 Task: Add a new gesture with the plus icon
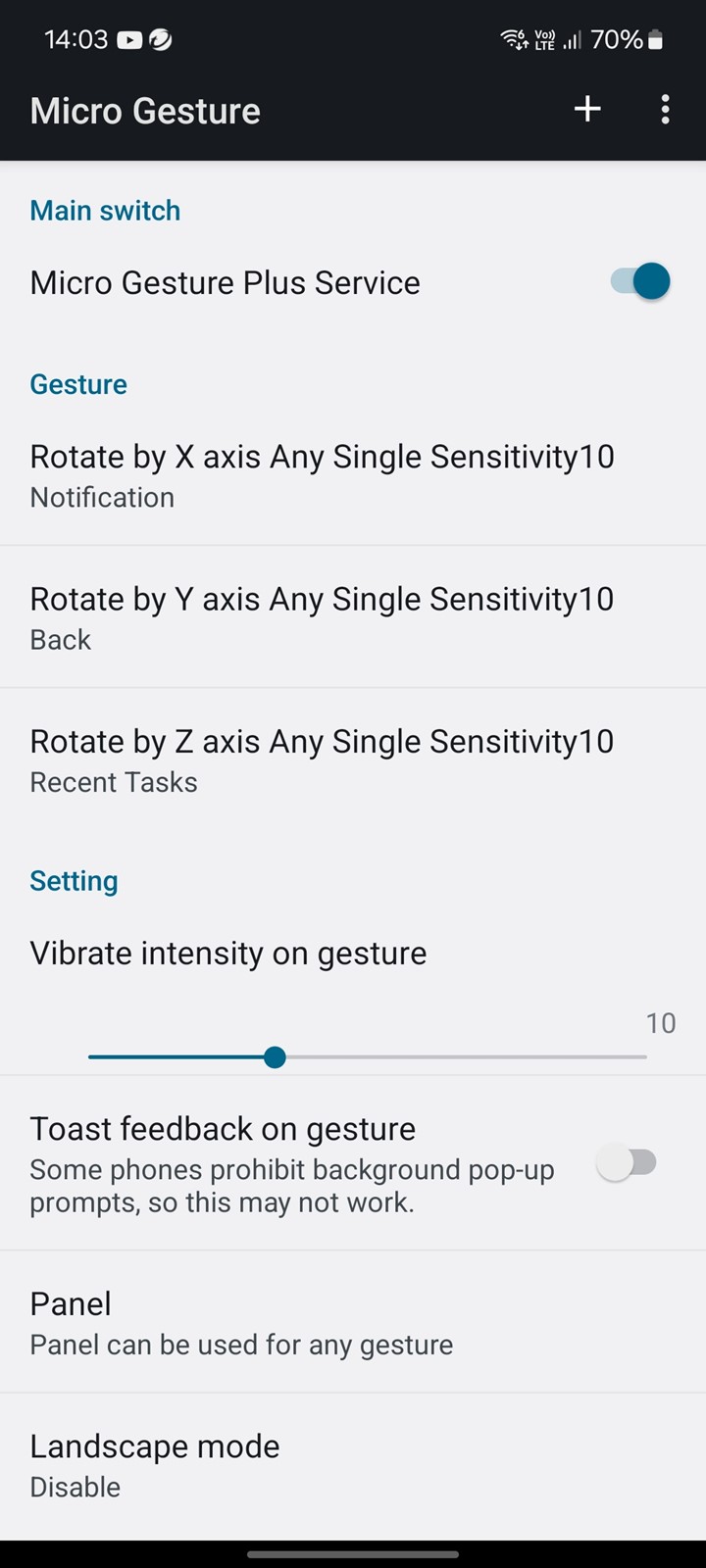click(587, 109)
